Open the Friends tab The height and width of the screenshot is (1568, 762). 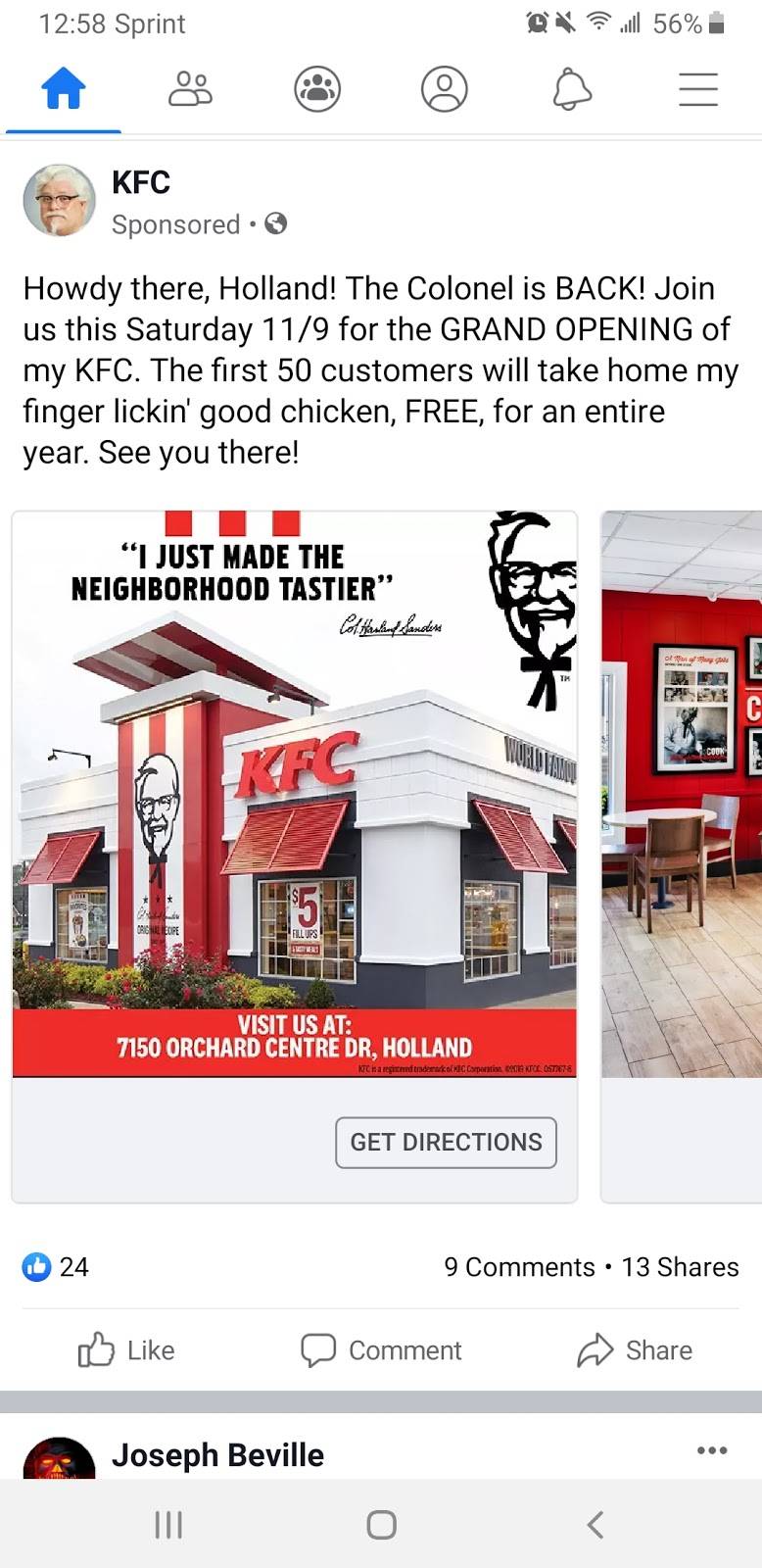pos(190,89)
